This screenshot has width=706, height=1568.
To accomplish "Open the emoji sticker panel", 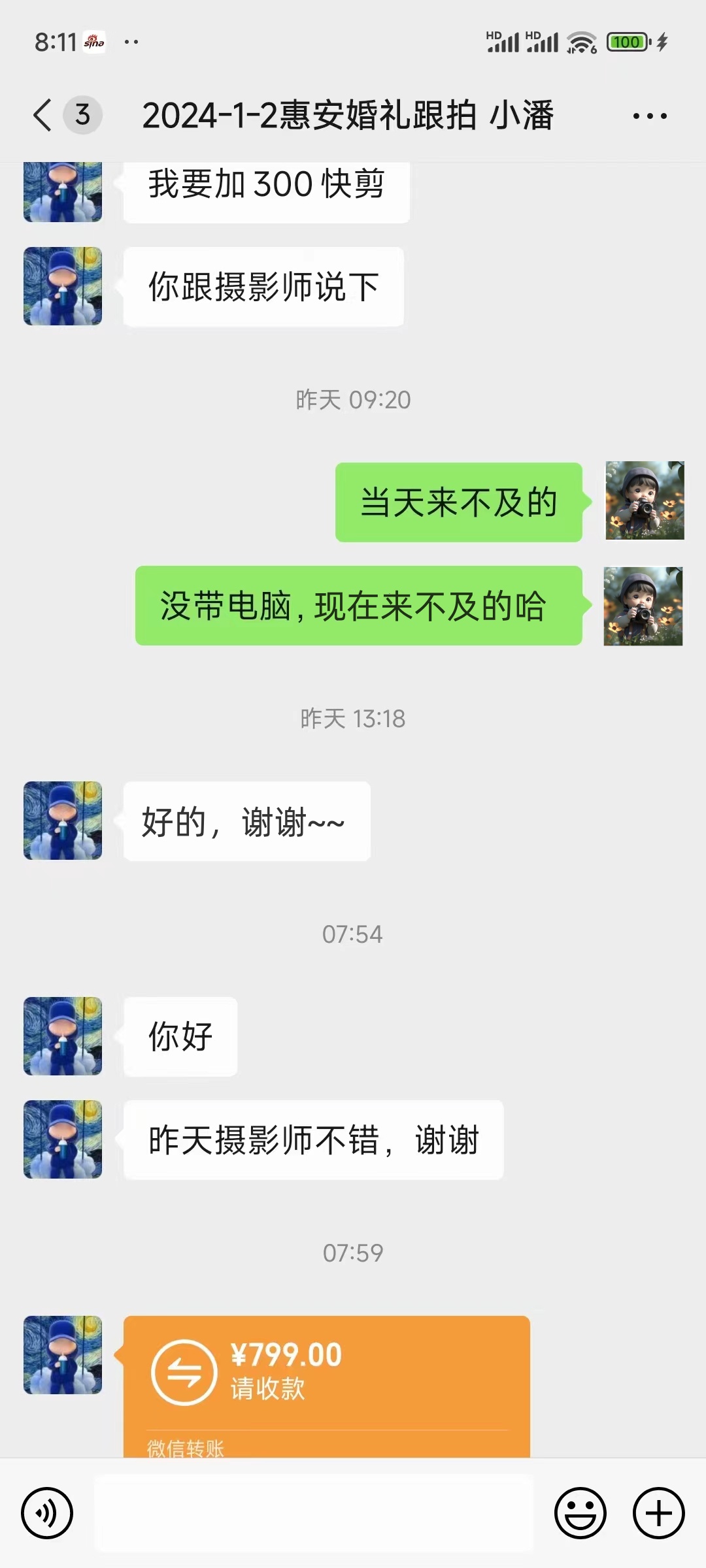I will point(580,1513).
